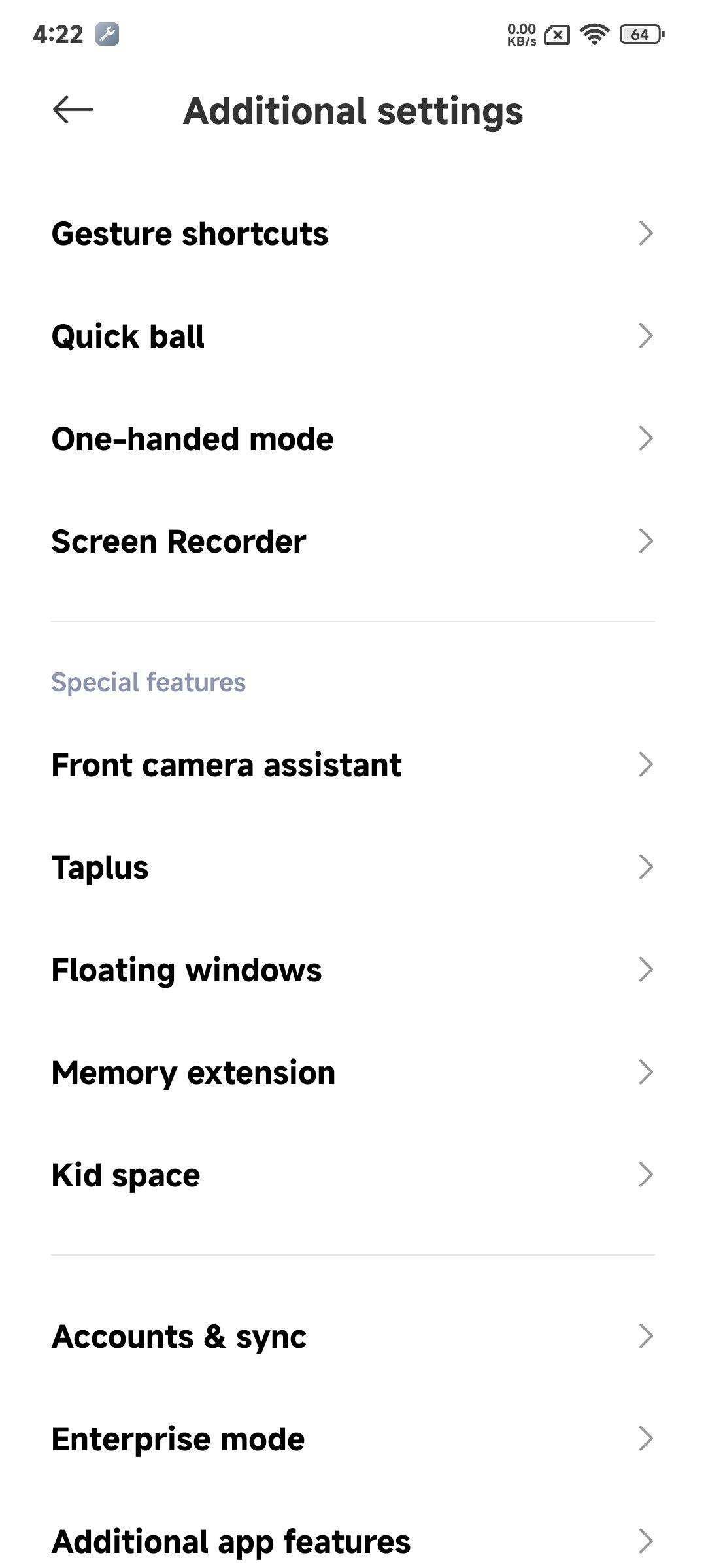The height and width of the screenshot is (1568, 706).
Task: Open One-handed mode settings
Action: click(353, 438)
